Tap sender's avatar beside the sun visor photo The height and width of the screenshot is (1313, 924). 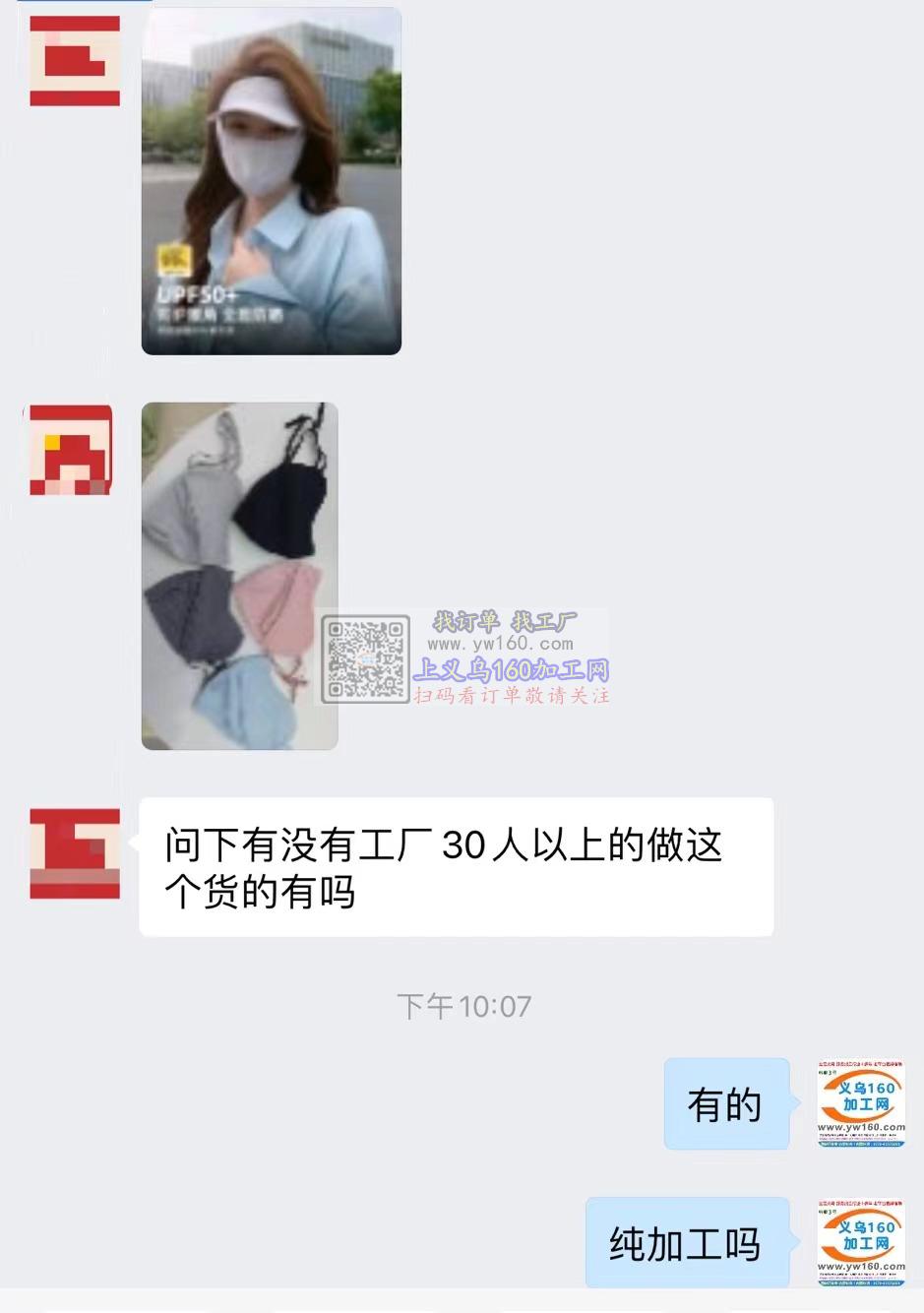click(75, 61)
